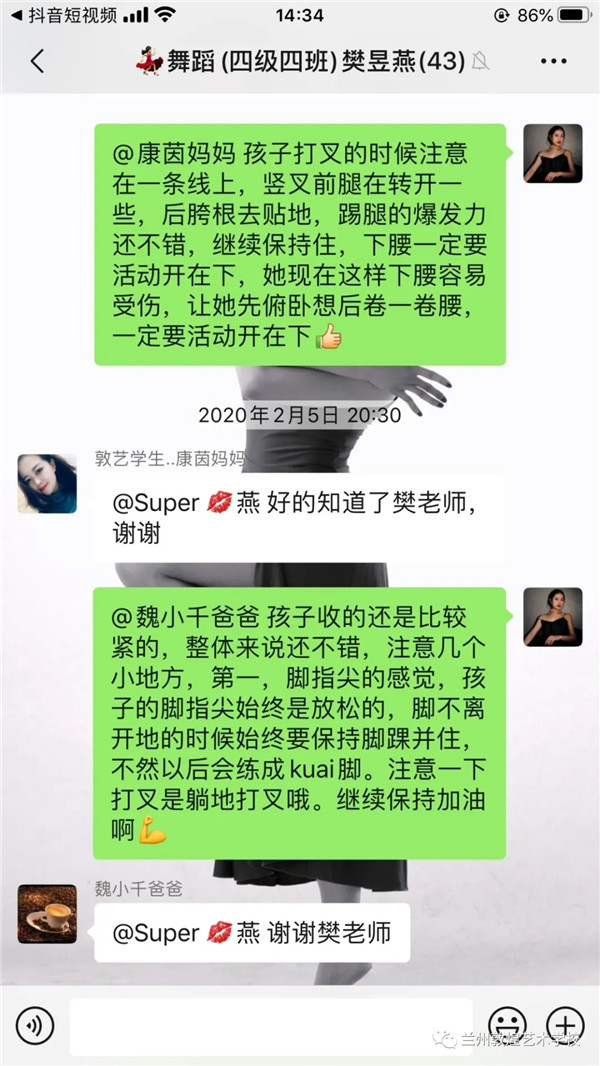Open sender avatar beside @魏小千爸爸 message
This screenshot has width=600, height=1066.
[x=553, y=617]
